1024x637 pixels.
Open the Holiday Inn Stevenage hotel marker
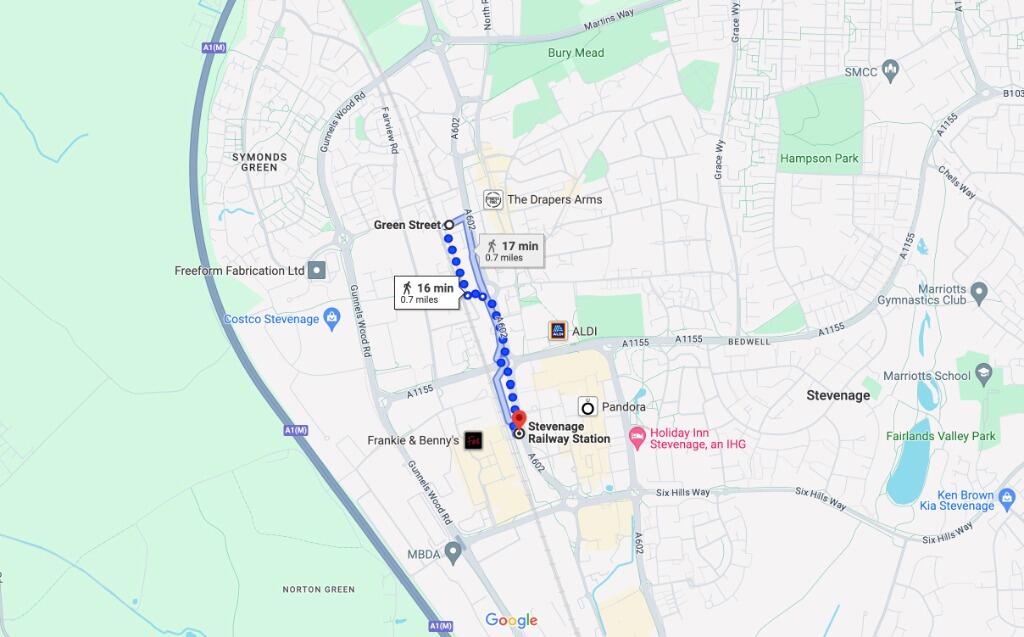tap(636, 438)
